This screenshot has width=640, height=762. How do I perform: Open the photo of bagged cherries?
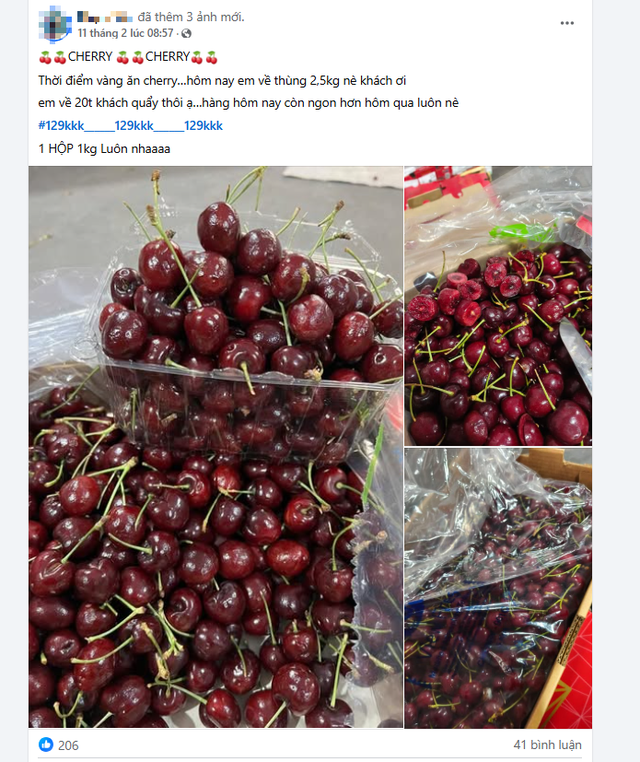coord(497,588)
